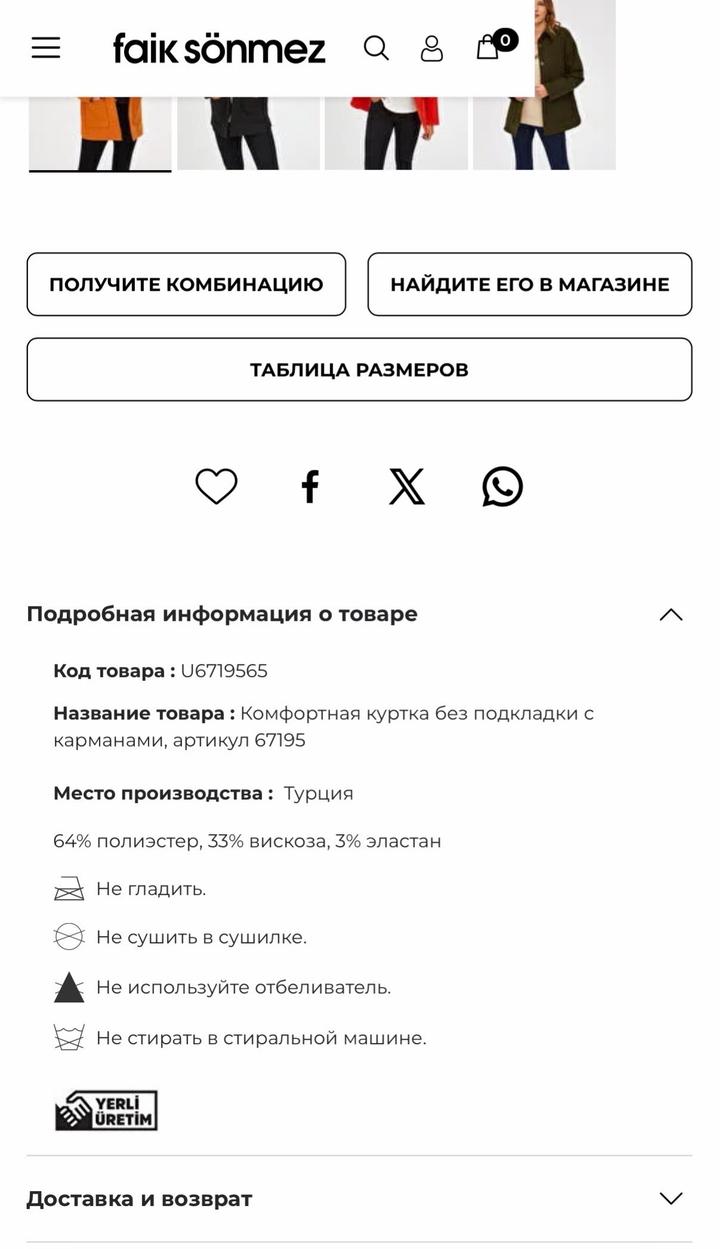Select the red jacket thumbnail

(x=396, y=135)
